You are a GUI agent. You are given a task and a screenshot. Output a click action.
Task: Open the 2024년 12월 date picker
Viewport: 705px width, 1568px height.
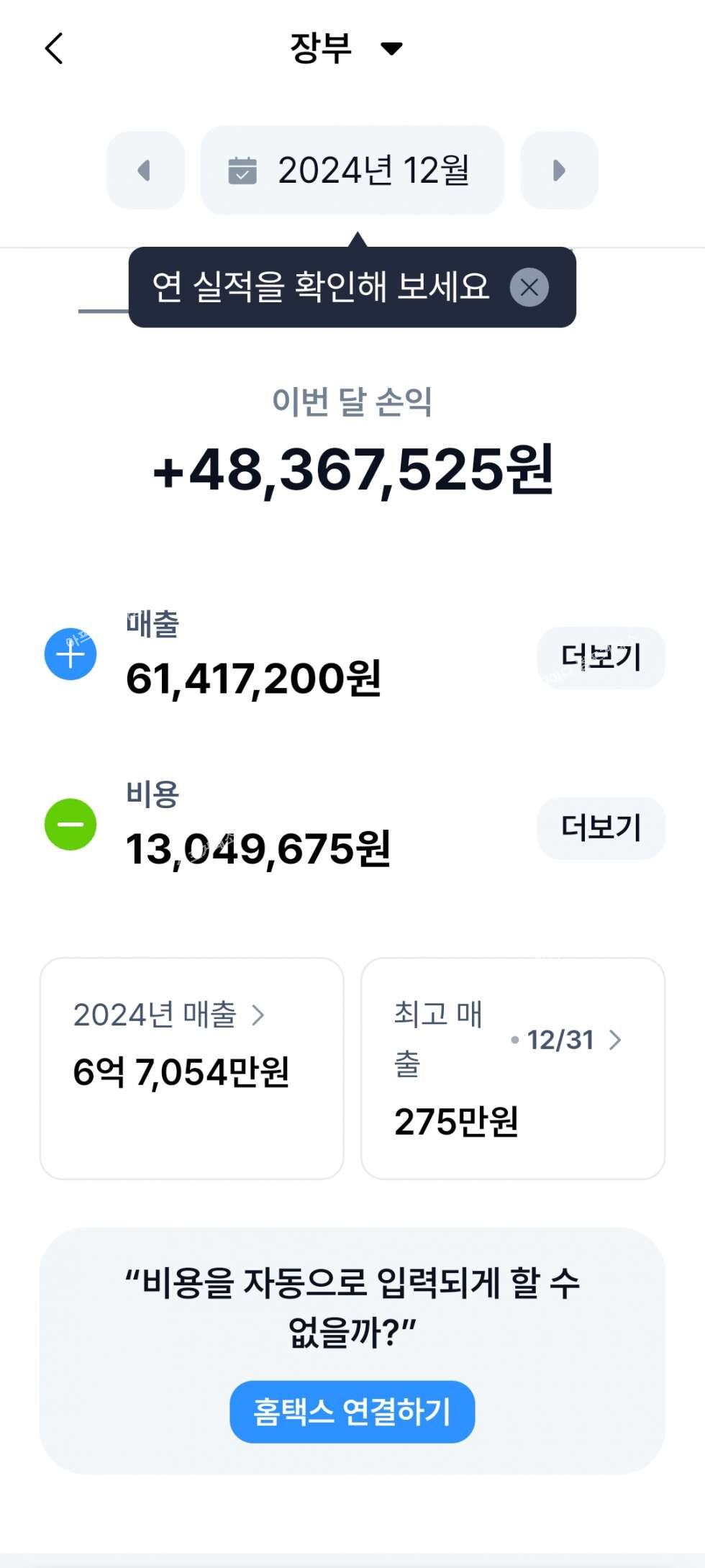pyautogui.click(x=352, y=171)
